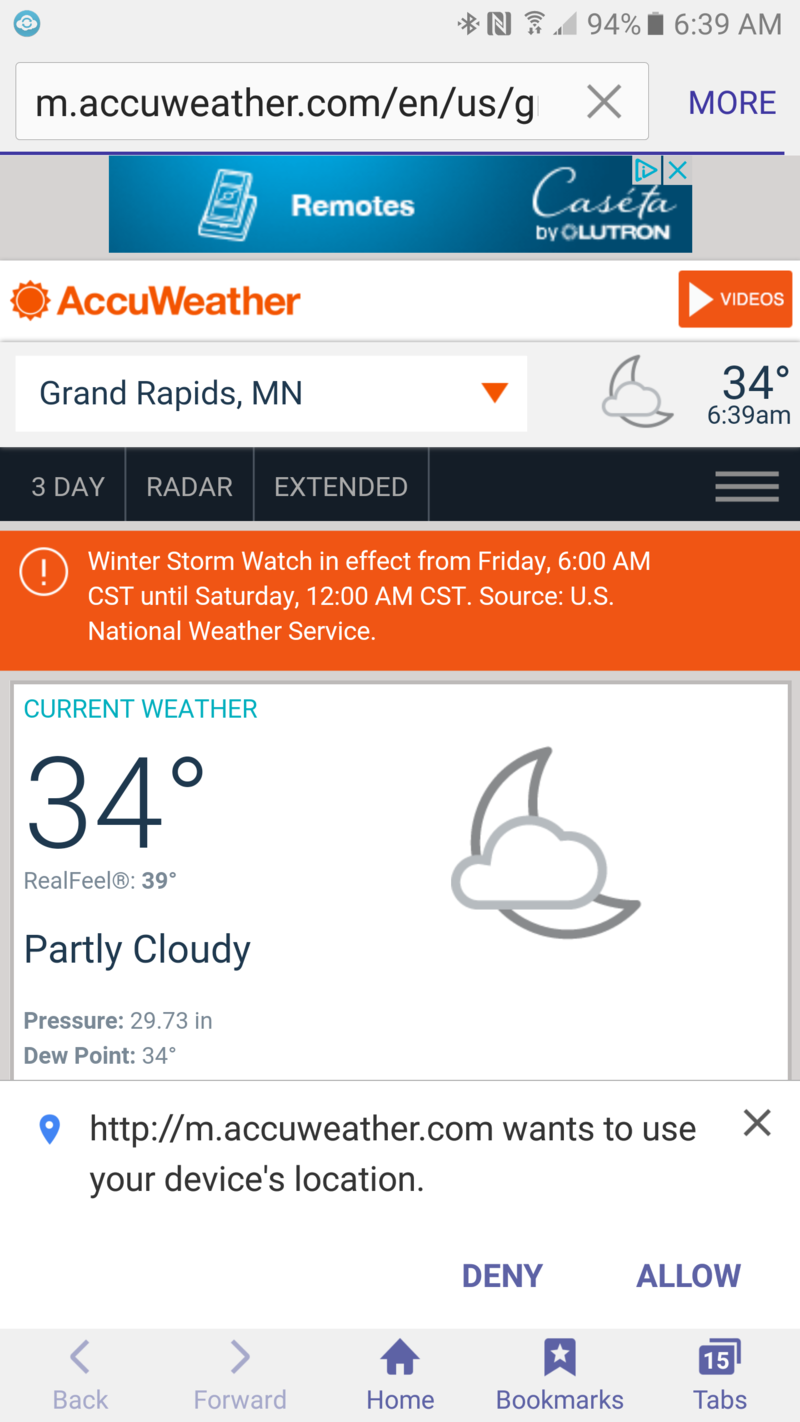
Task: Allow AccuWeather to use device location
Action: (x=688, y=1275)
